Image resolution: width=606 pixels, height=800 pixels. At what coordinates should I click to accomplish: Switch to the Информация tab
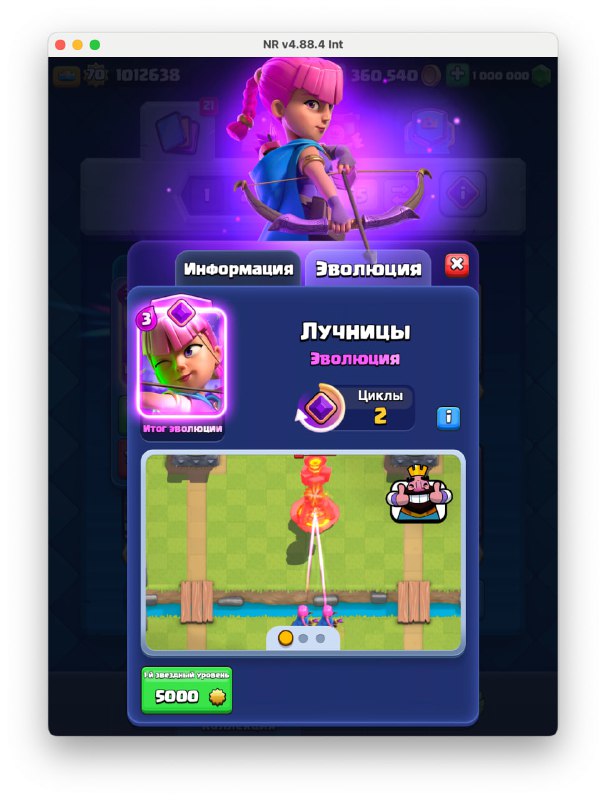(238, 269)
